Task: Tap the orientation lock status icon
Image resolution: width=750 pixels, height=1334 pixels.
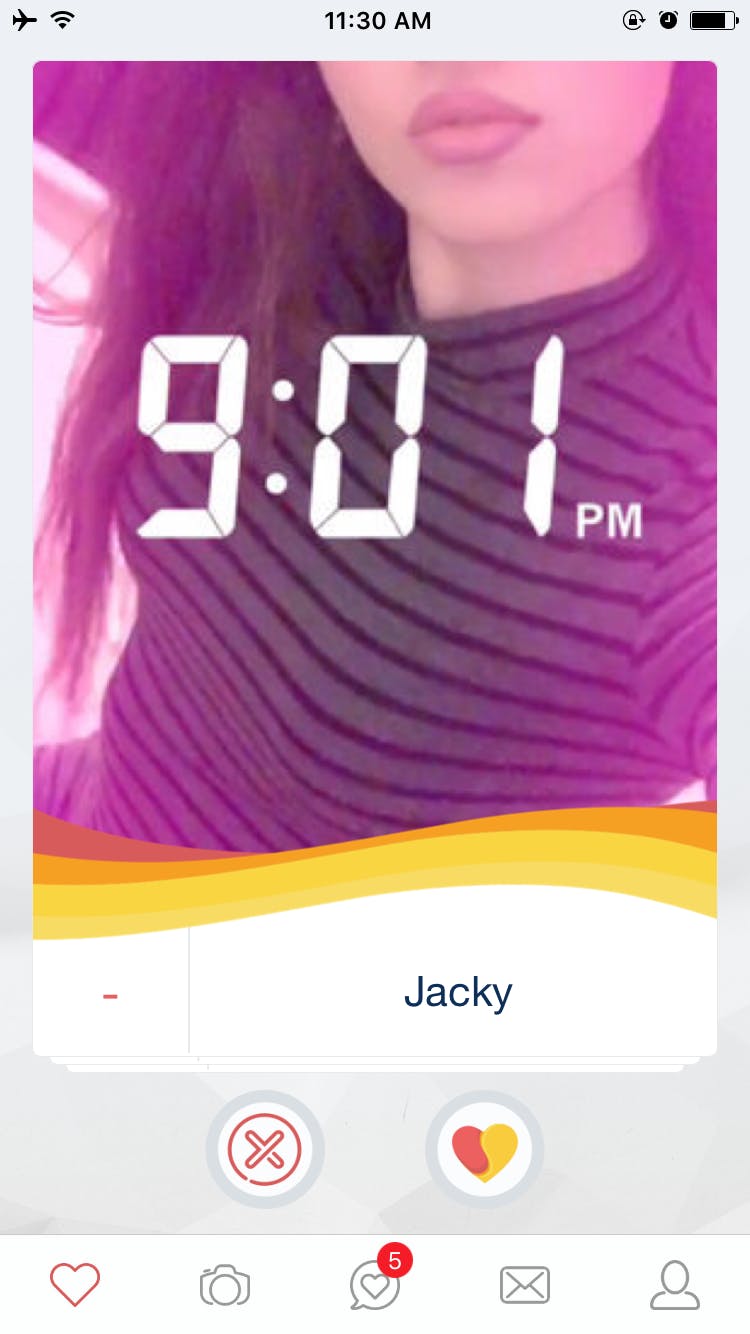Action: 634,20
